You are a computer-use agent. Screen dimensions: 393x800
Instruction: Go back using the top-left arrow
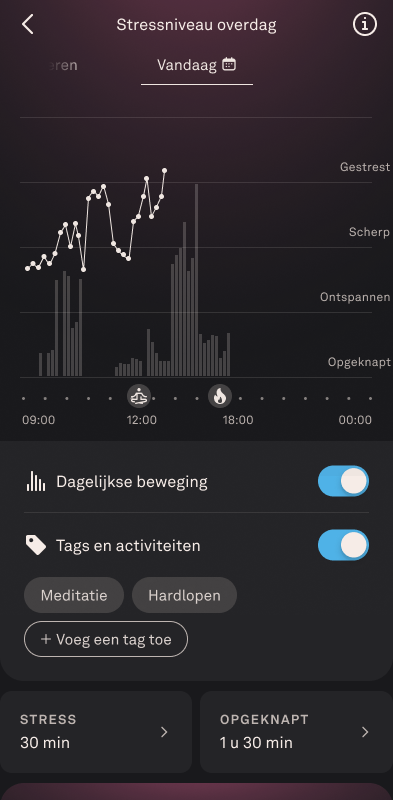click(x=28, y=24)
